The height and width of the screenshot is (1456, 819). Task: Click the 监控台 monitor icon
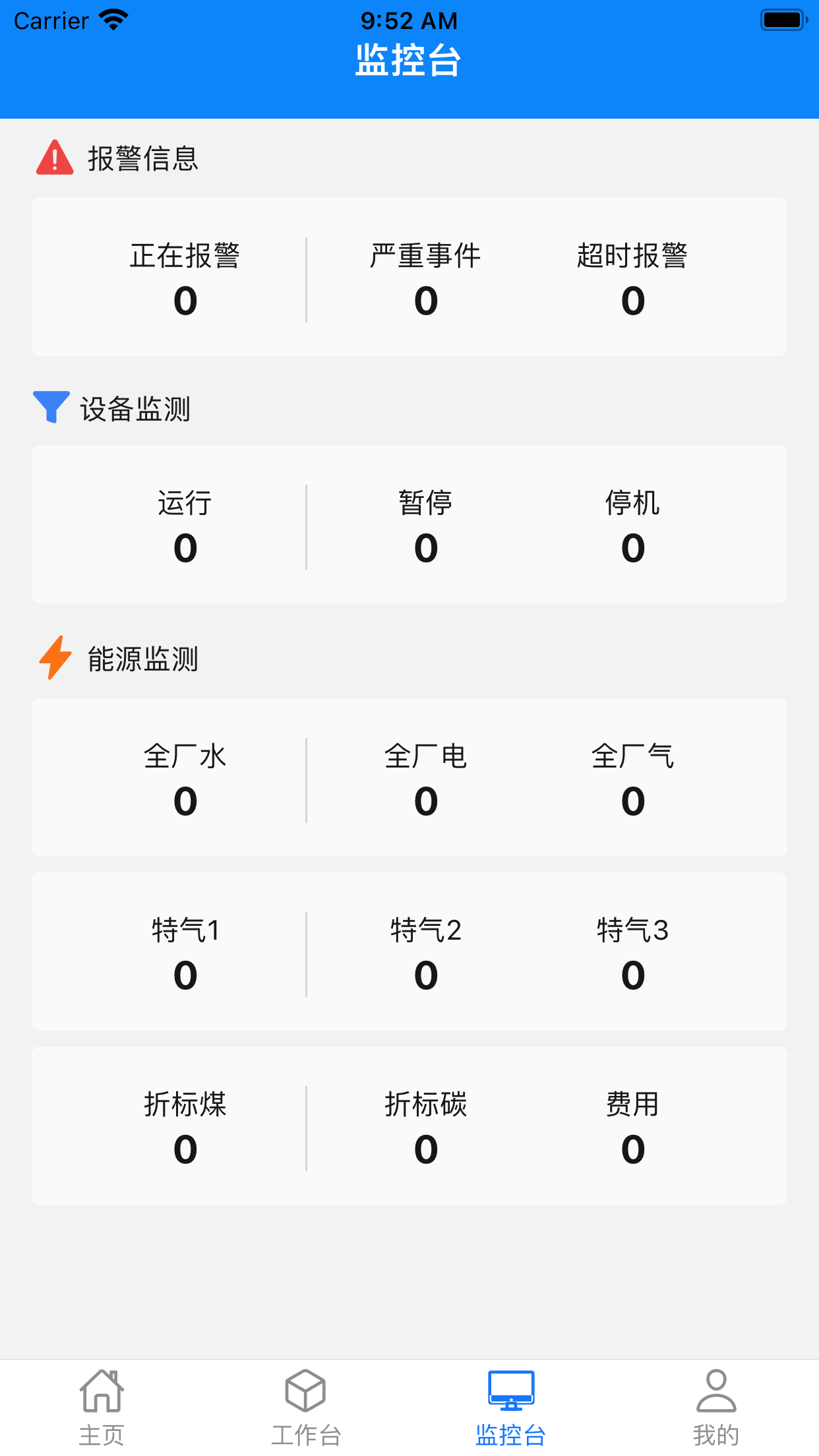click(x=511, y=1390)
